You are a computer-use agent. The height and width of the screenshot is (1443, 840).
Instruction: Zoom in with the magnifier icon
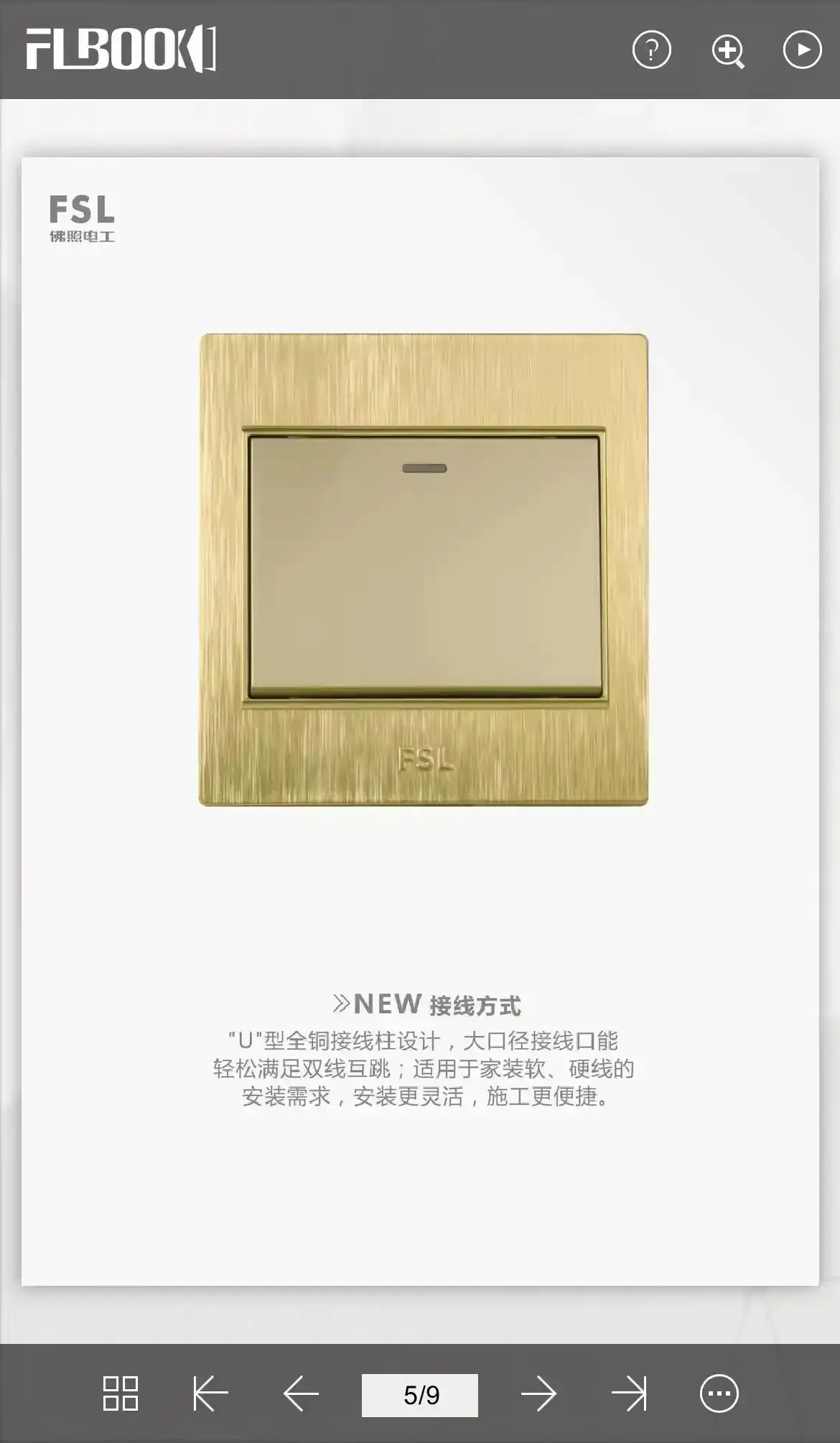pyautogui.click(x=727, y=52)
